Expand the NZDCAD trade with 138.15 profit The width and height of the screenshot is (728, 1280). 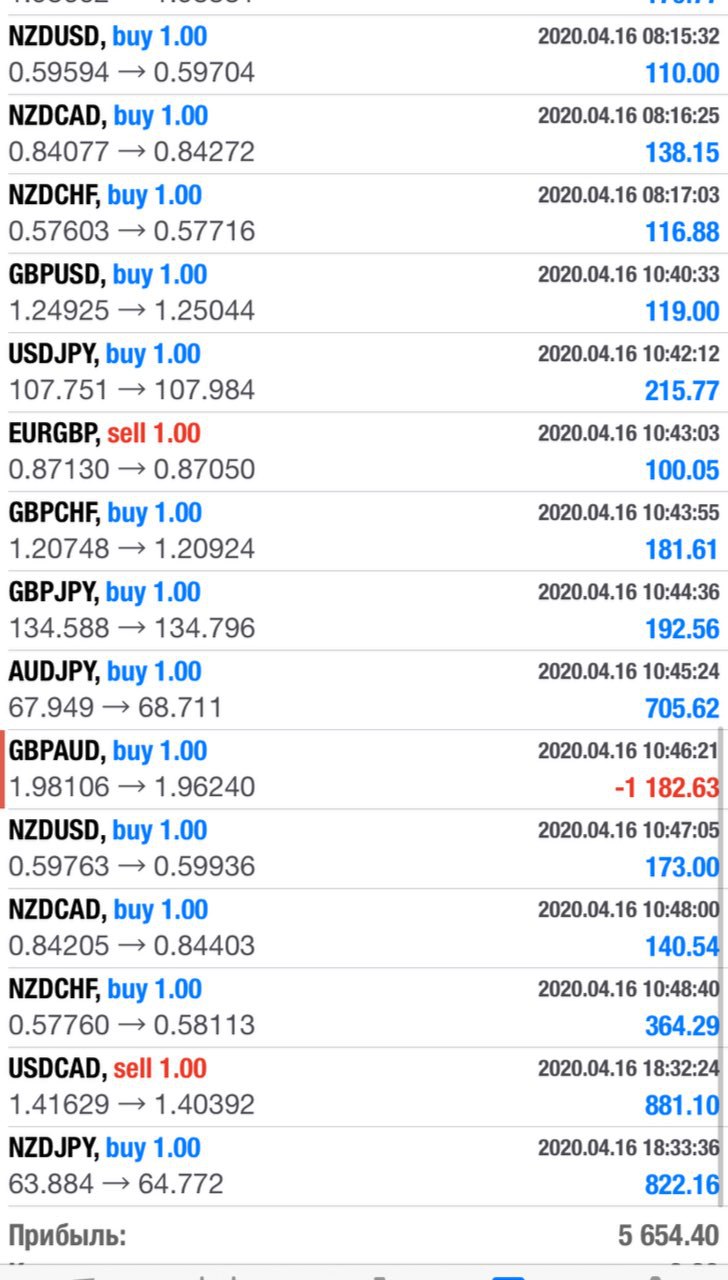point(364,135)
